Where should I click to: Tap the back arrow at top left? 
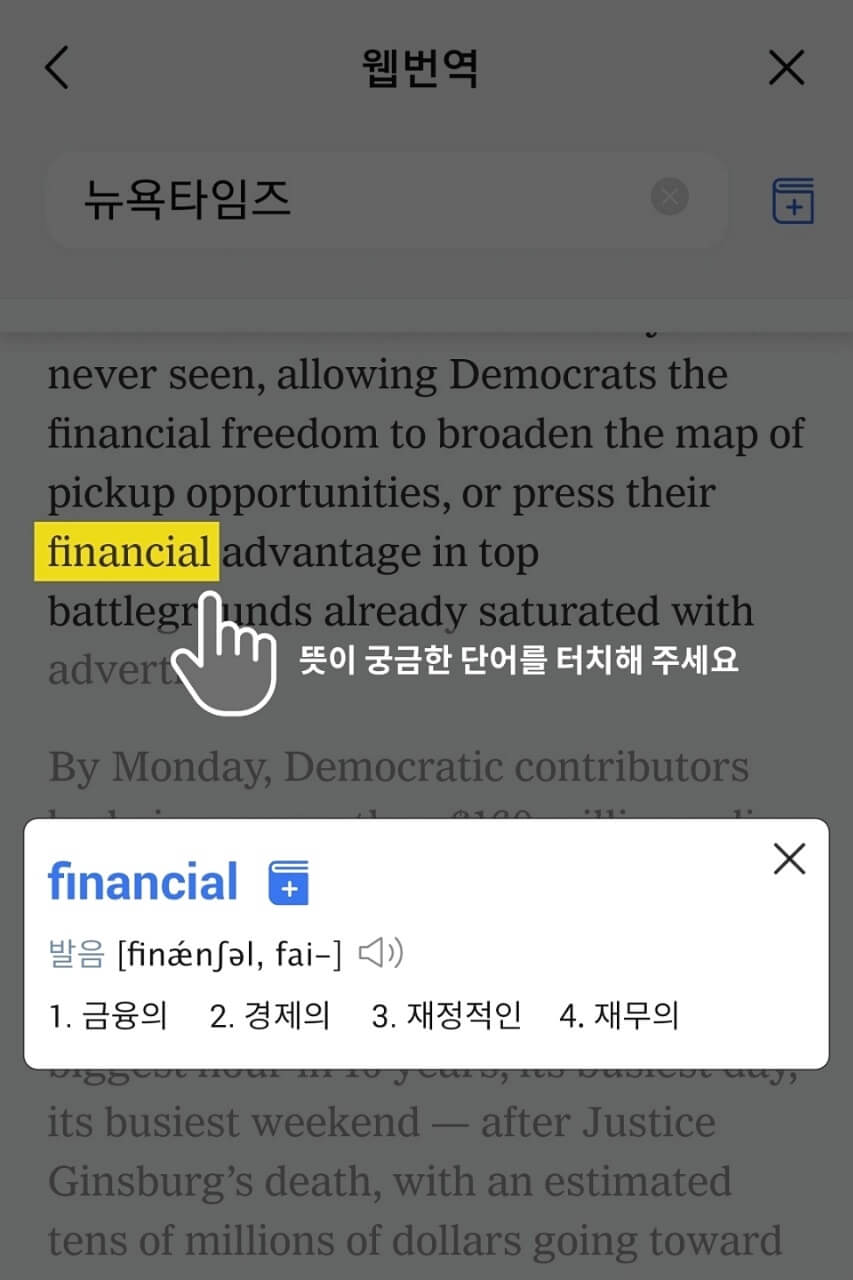point(57,67)
